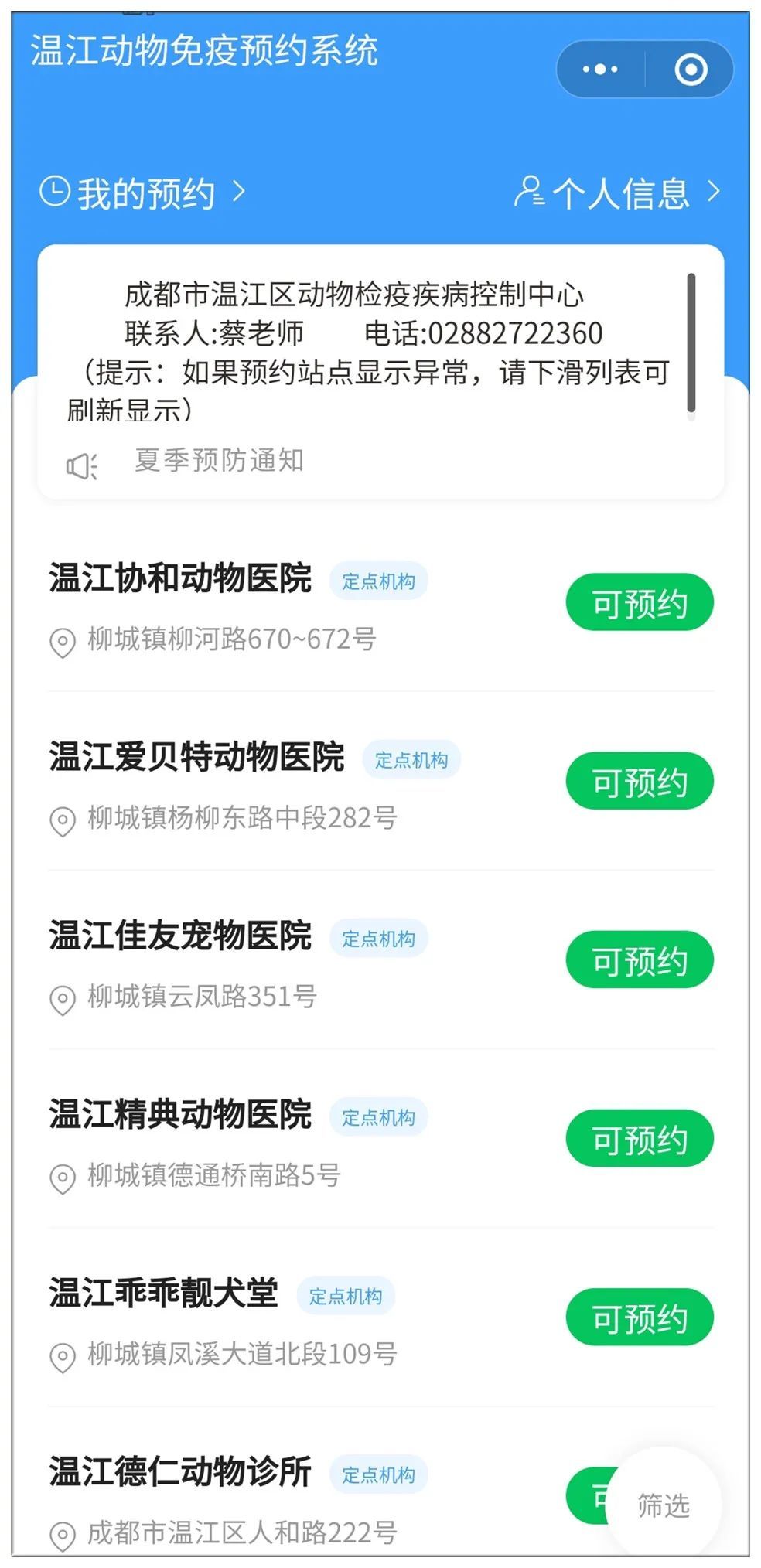Tap 可预约 for 温江爱贝特动物医院

point(640,782)
